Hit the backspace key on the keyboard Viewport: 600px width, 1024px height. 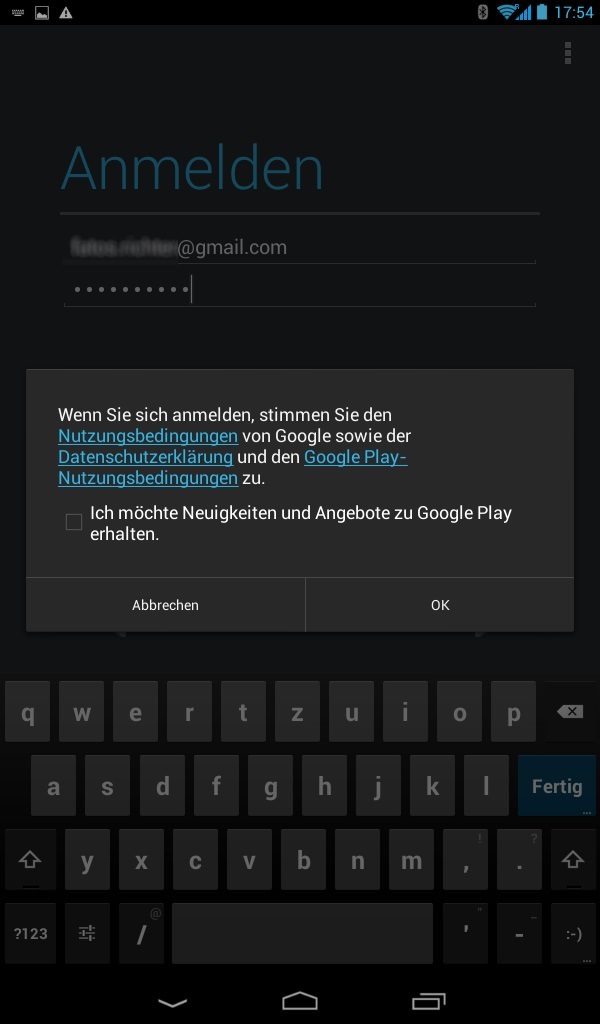[x=569, y=711]
